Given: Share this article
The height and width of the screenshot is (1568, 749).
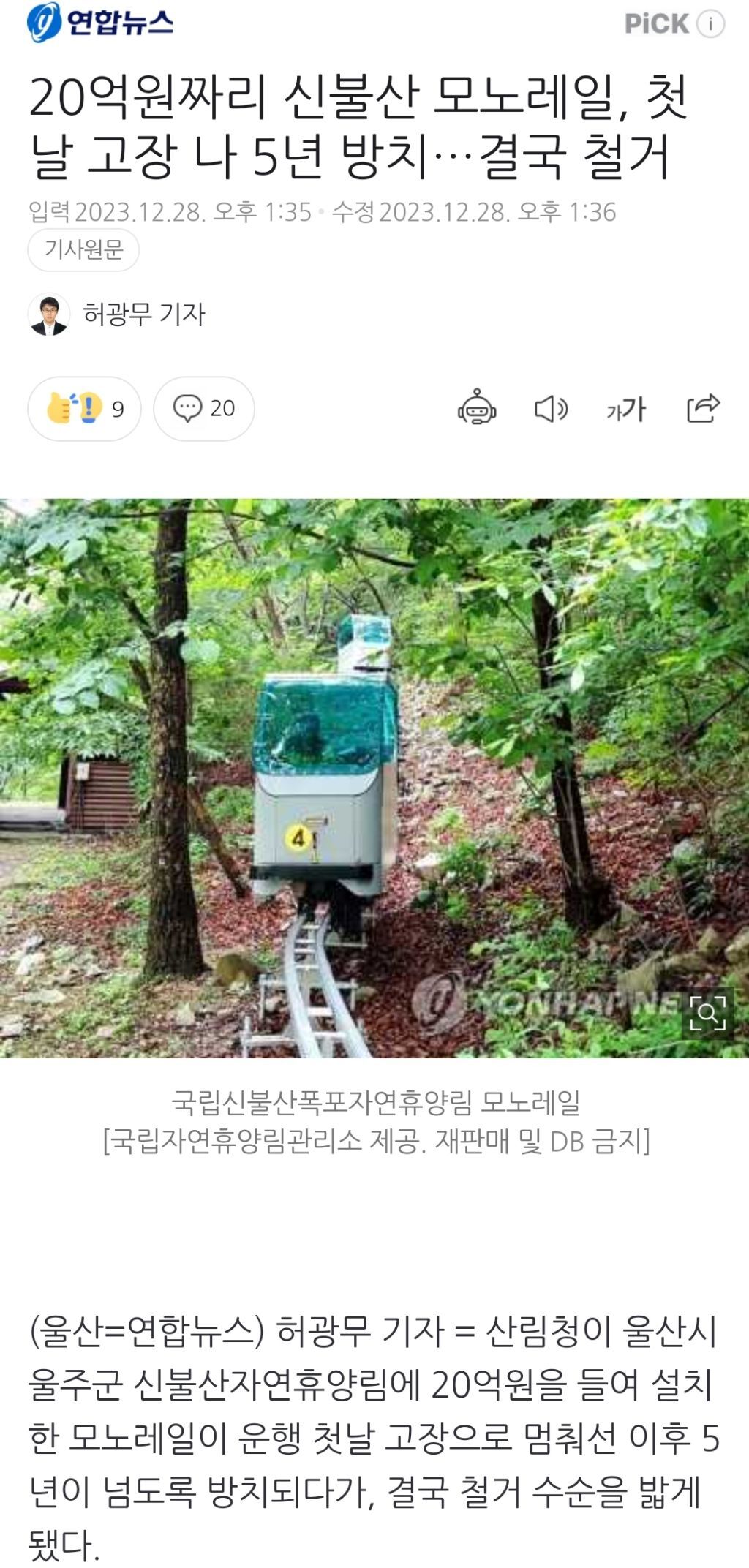Looking at the screenshot, I should pos(703,408).
